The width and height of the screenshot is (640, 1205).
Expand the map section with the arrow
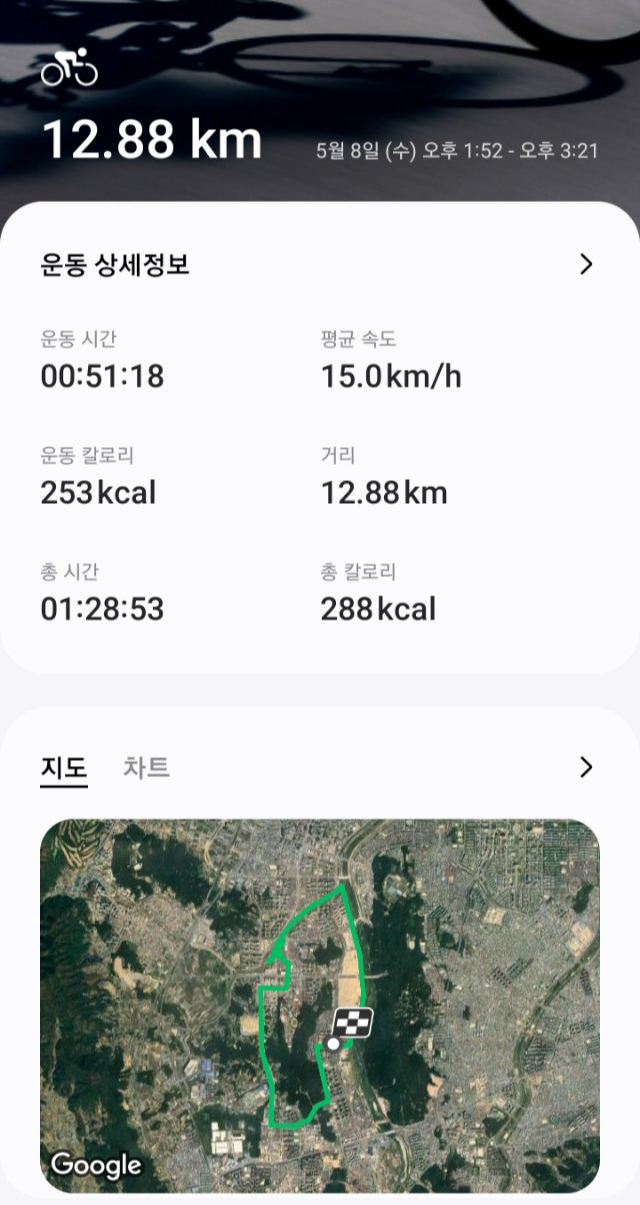586,767
